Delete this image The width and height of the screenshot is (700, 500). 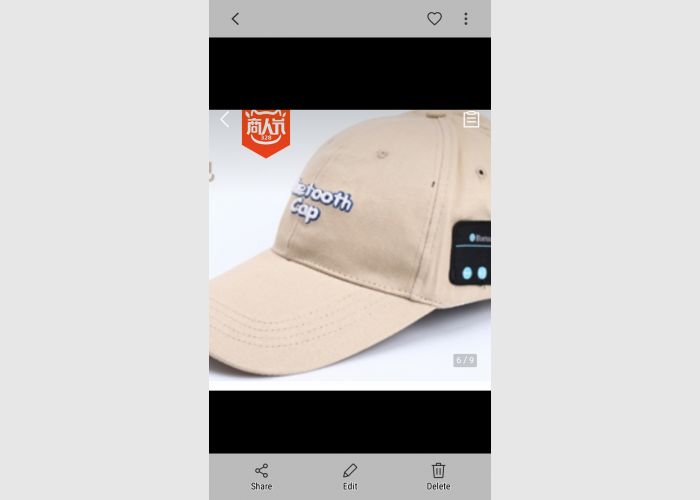[x=438, y=475]
